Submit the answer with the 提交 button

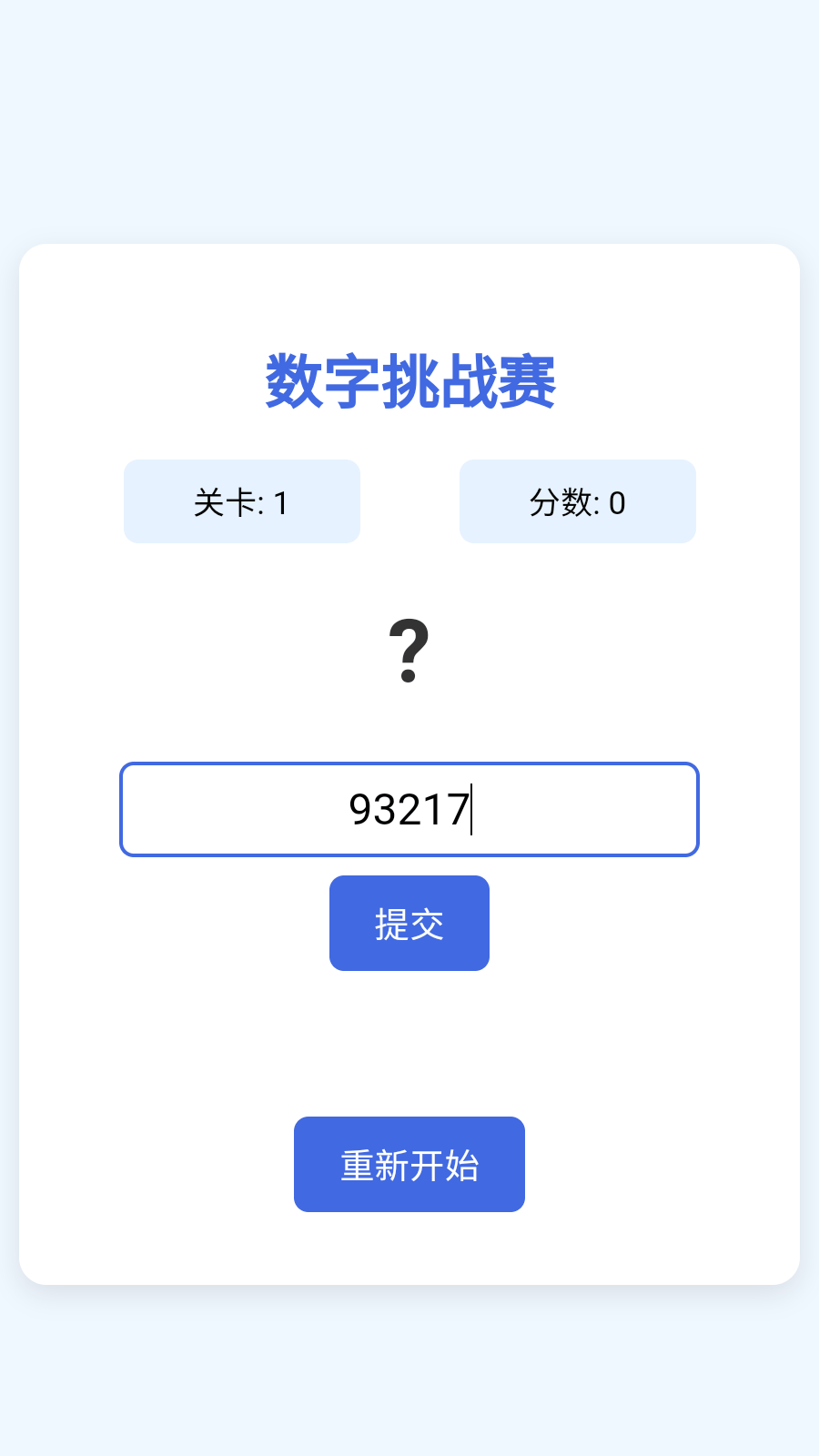pyautogui.click(x=409, y=923)
